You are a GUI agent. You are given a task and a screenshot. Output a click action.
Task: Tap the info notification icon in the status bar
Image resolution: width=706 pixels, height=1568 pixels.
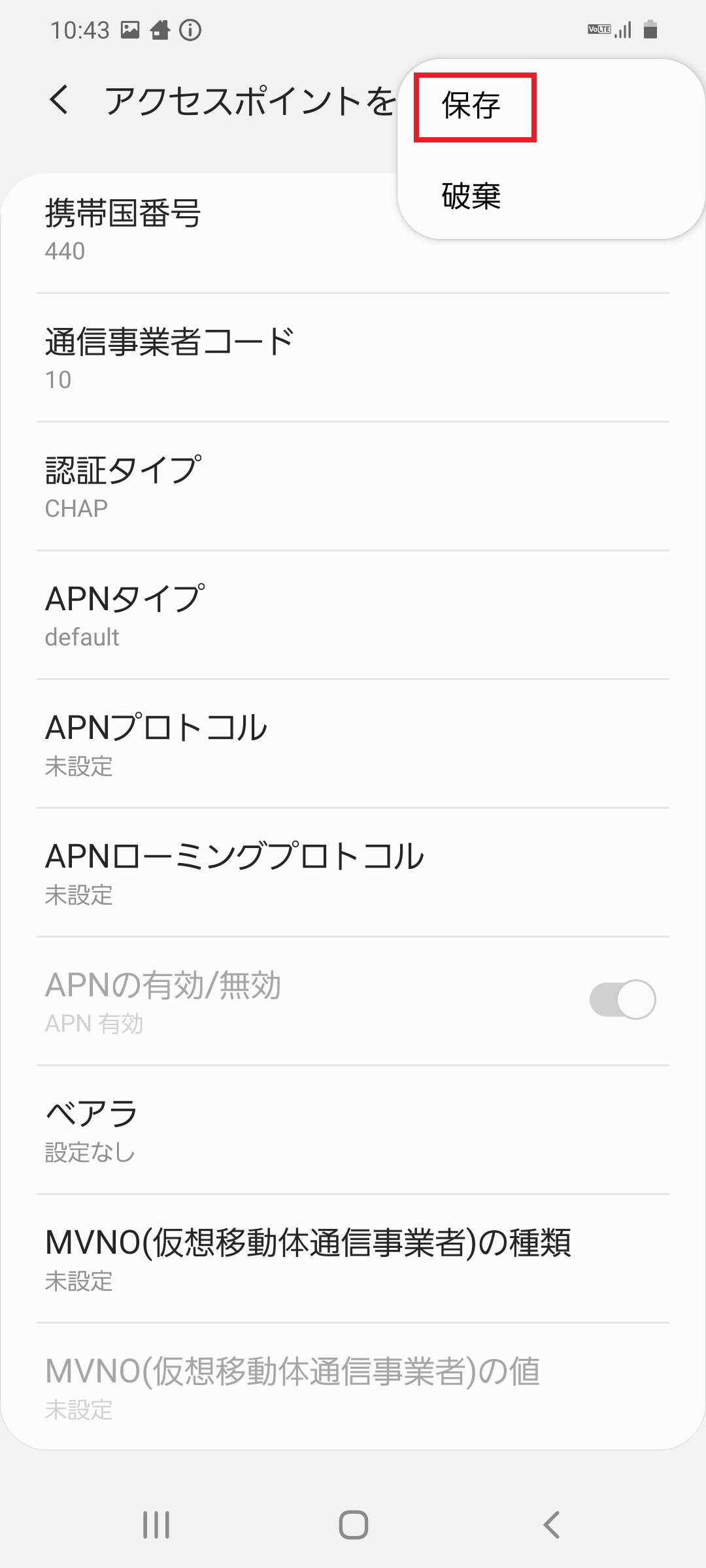190,29
